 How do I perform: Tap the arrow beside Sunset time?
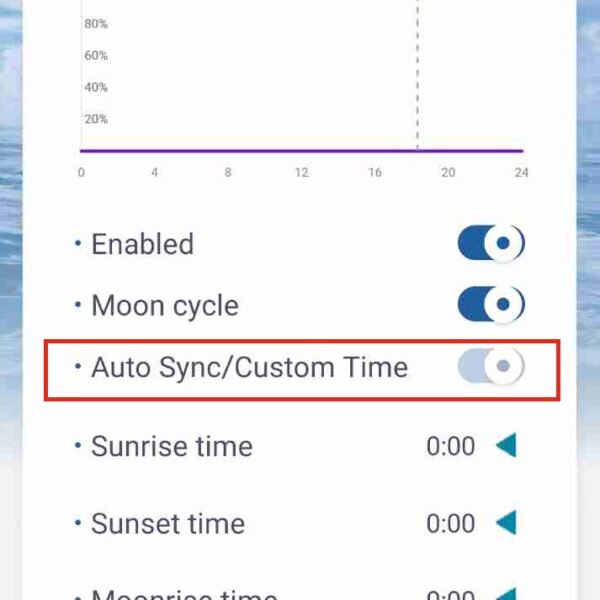click(506, 522)
